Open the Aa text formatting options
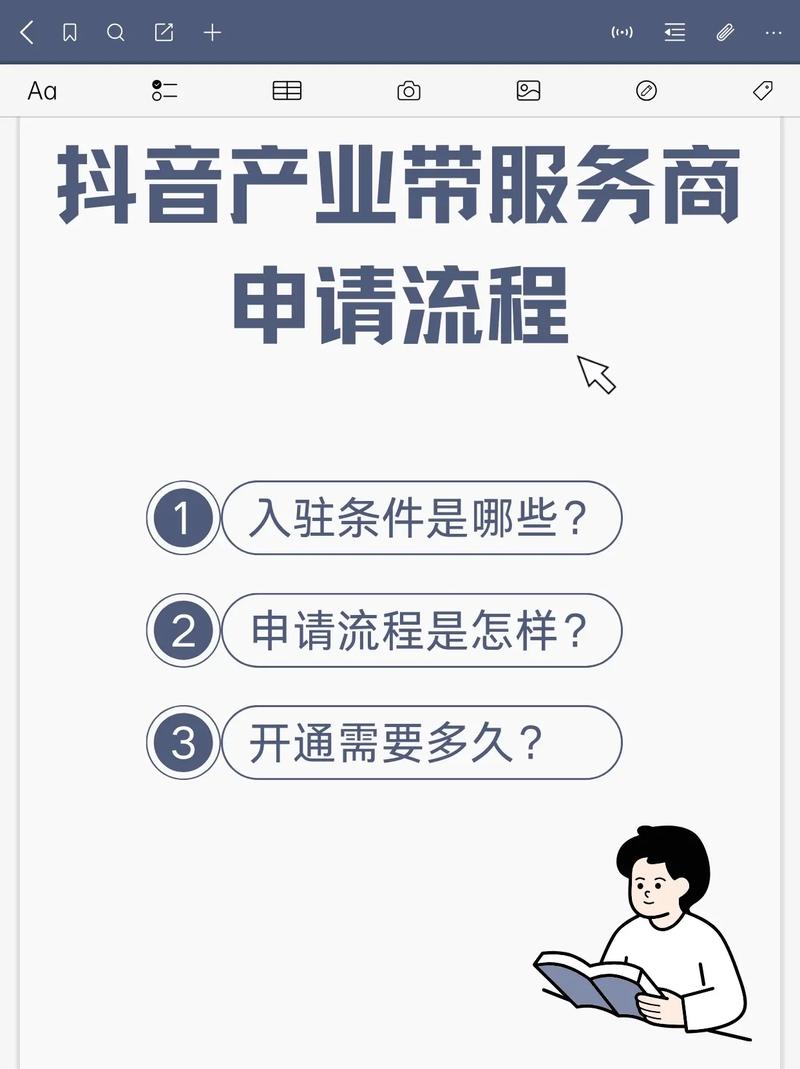This screenshot has width=800, height=1069. 41,91
